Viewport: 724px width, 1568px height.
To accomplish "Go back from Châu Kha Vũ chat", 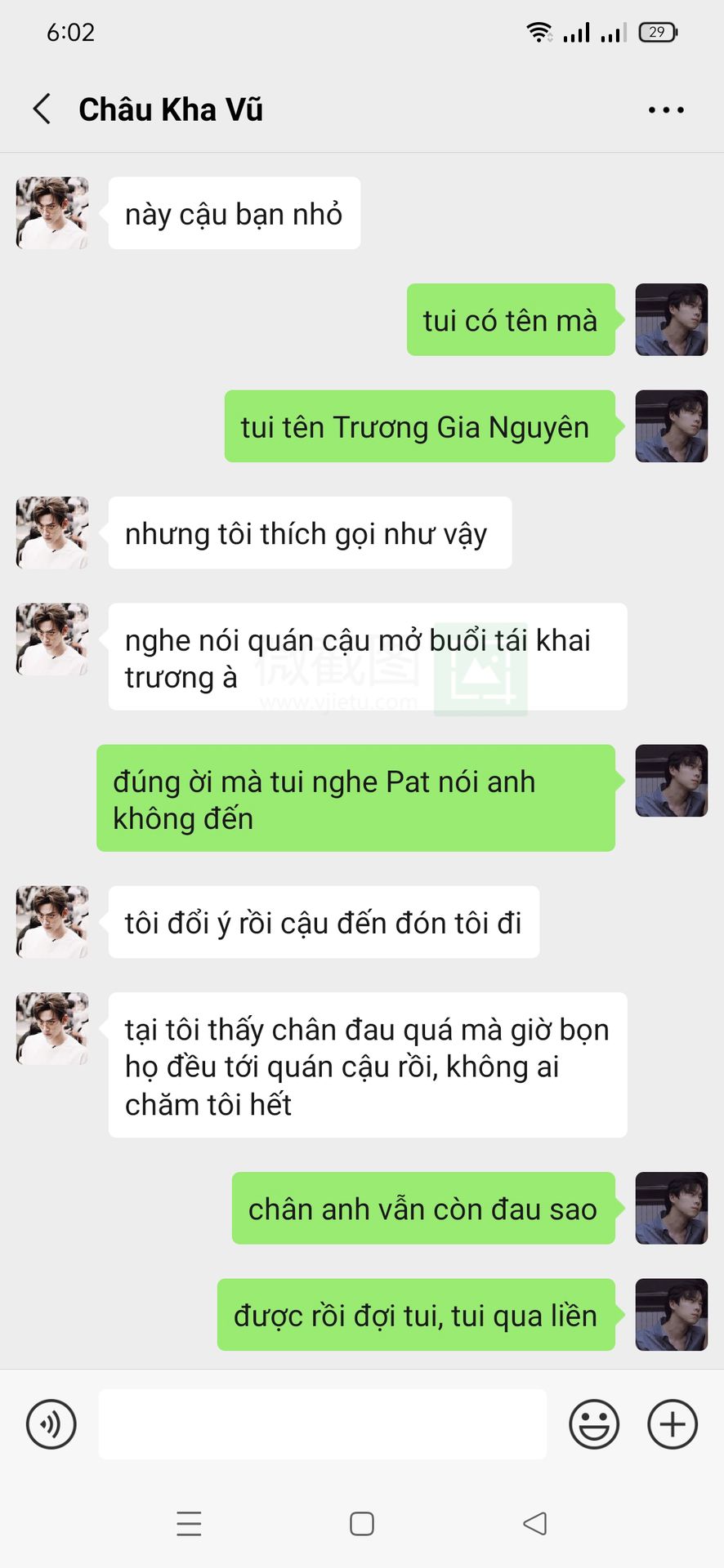I will click(x=42, y=109).
